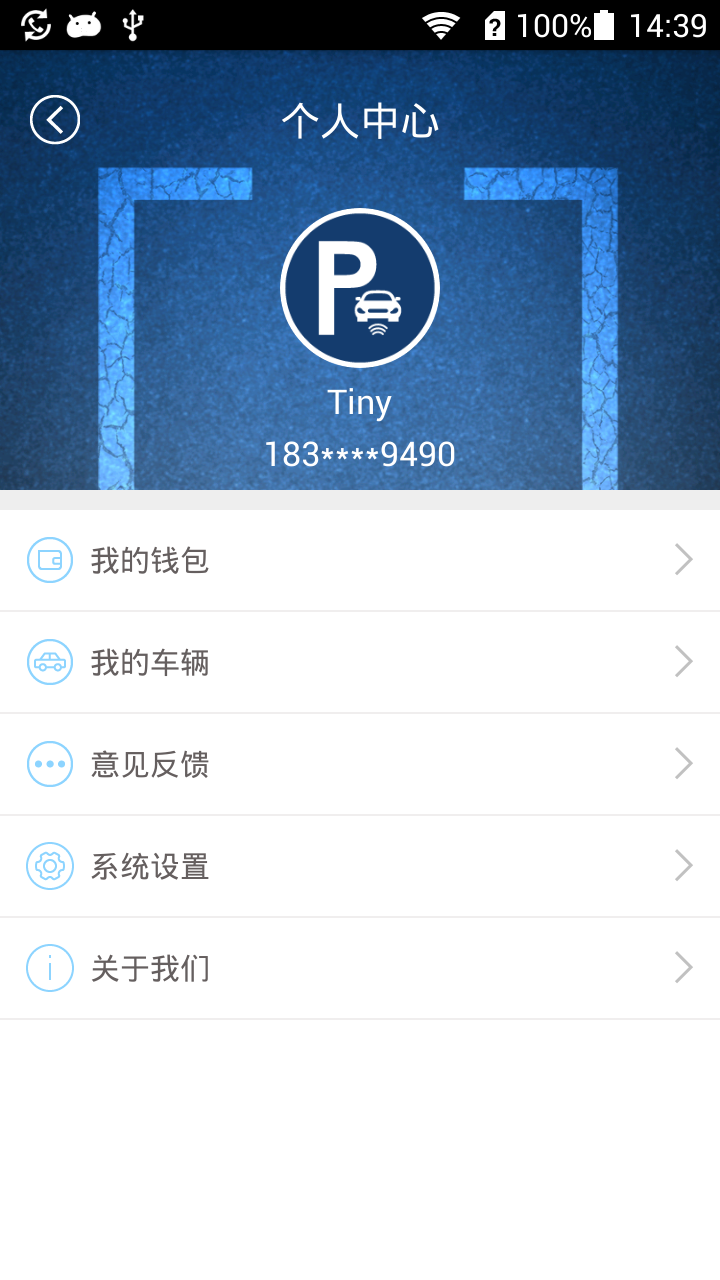Screen dimensions: 720x1280
Task: Open the wallet icon next to 我的钱包
Action: (49, 560)
